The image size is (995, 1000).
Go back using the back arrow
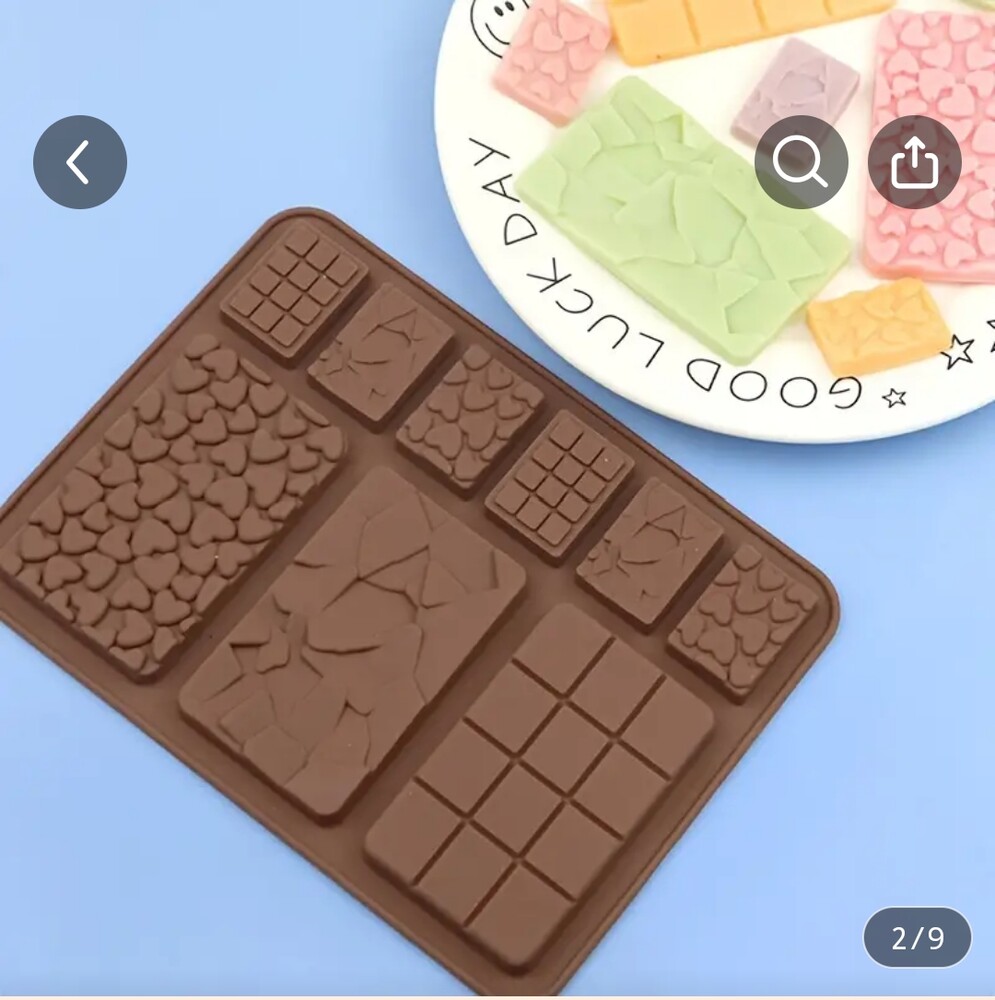(x=80, y=162)
